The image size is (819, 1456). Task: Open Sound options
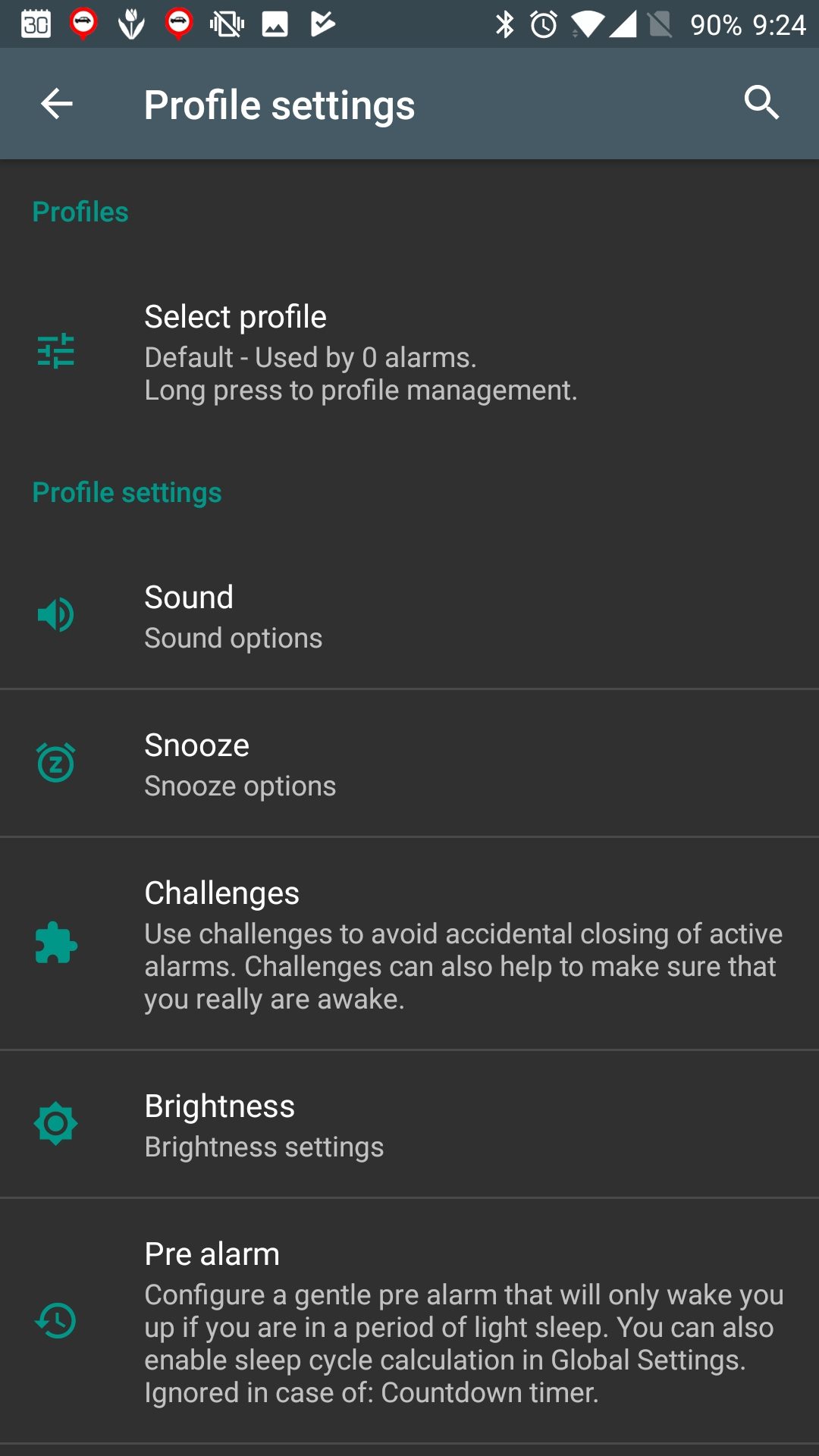pyautogui.click(x=409, y=616)
